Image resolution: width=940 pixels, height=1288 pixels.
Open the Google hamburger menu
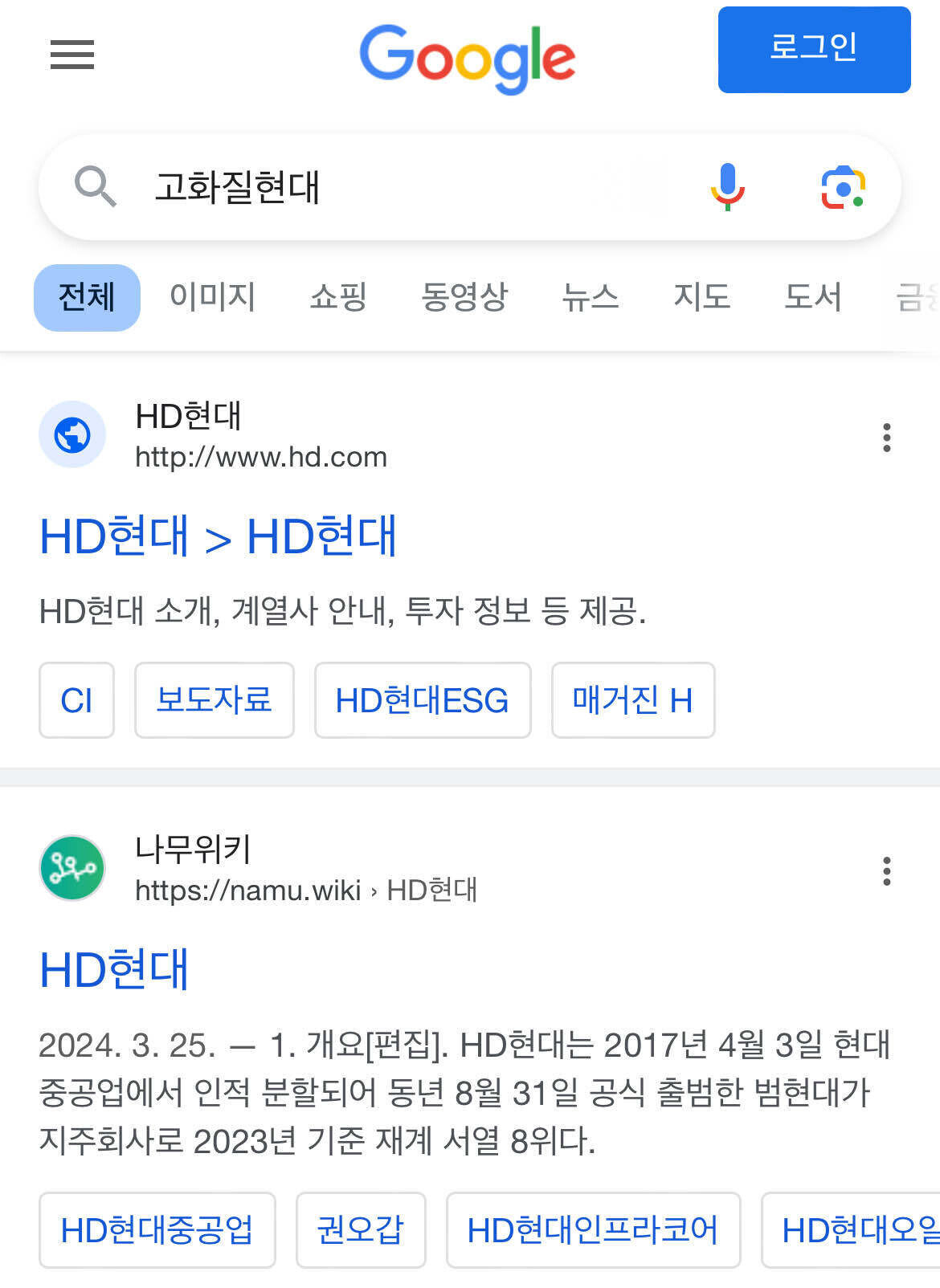(x=71, y=55)
